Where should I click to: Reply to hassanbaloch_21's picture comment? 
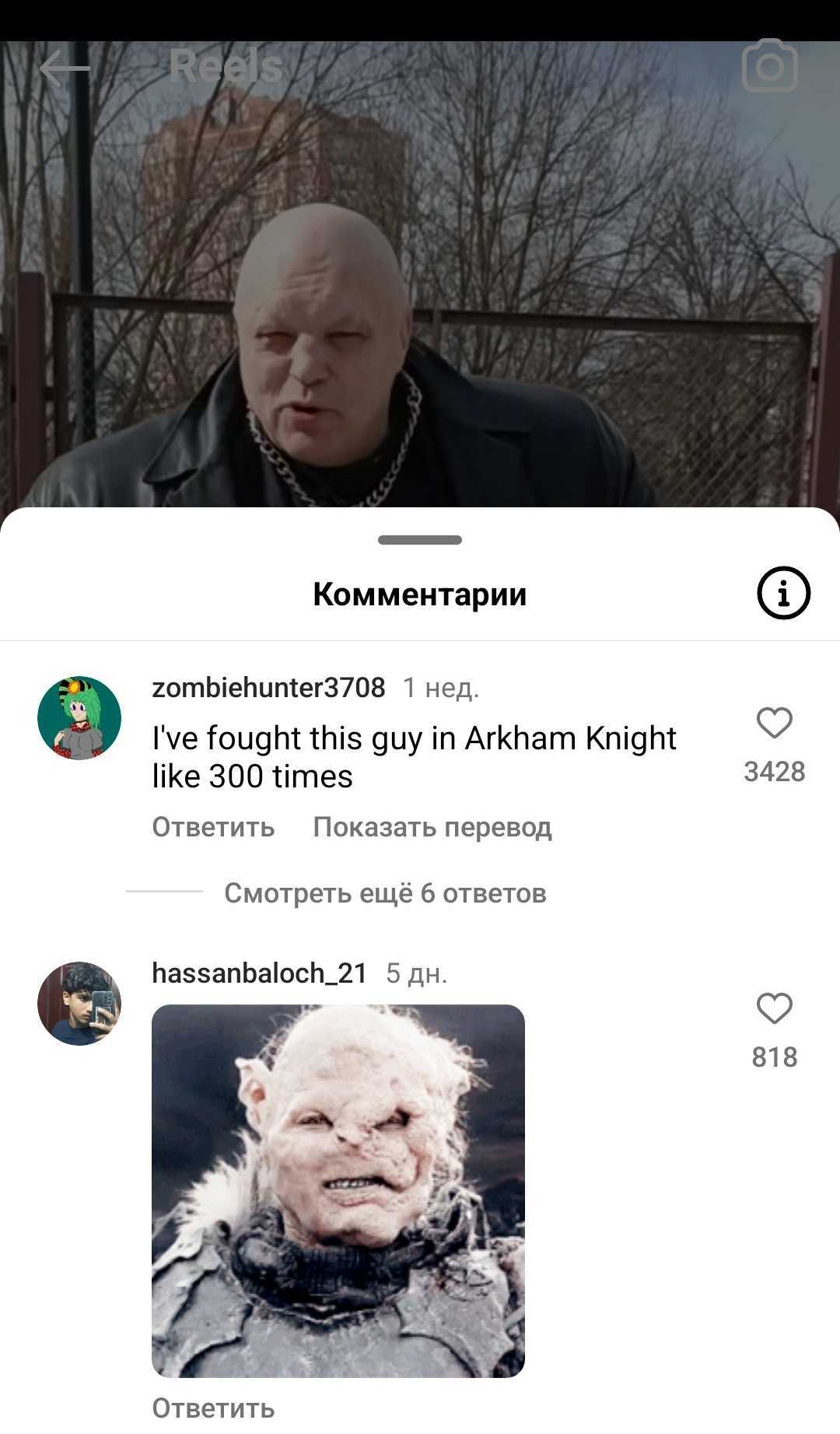[213, 1407]
